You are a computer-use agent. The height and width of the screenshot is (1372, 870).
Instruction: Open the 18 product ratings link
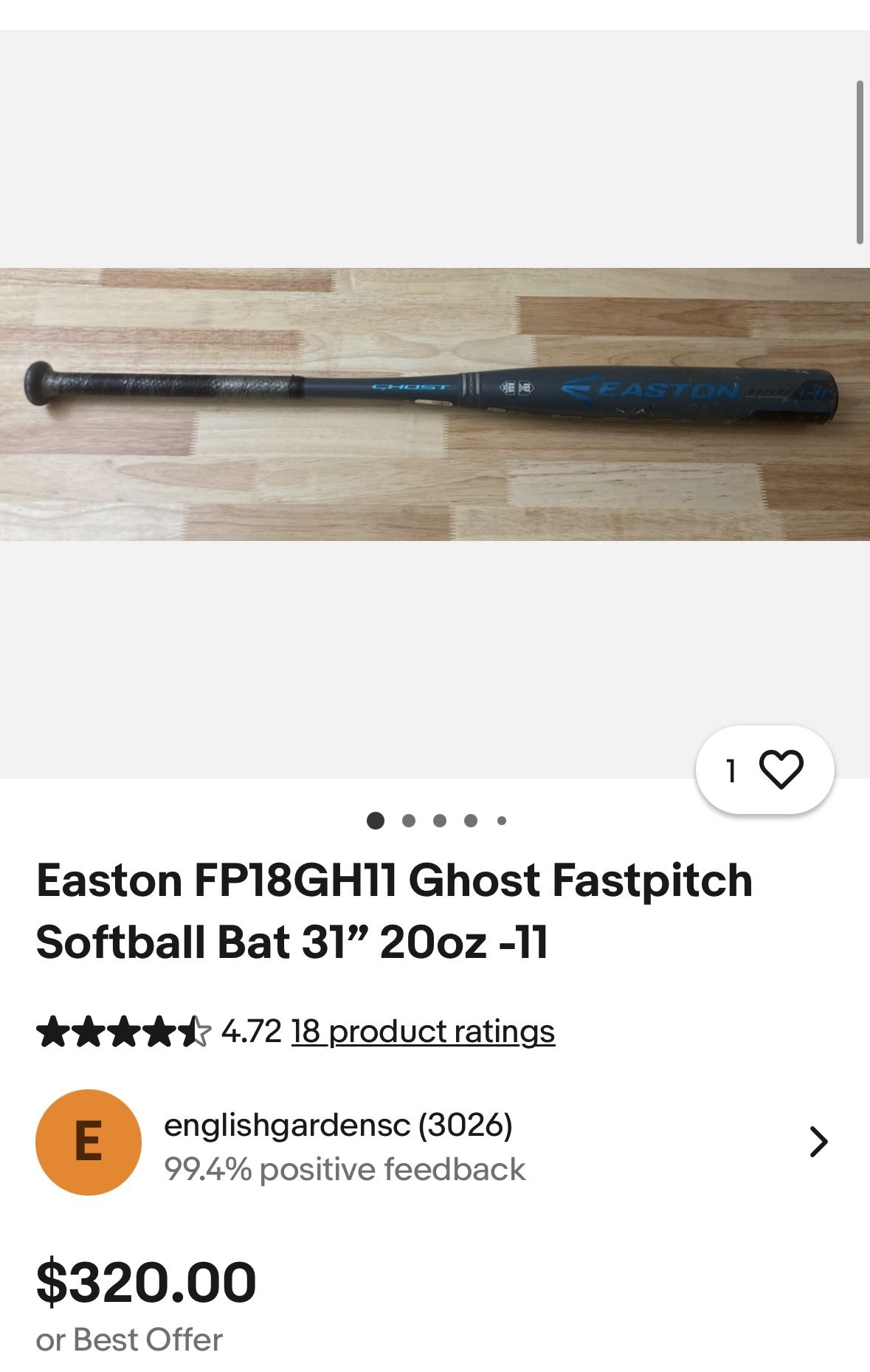[x=423, y=1031]
